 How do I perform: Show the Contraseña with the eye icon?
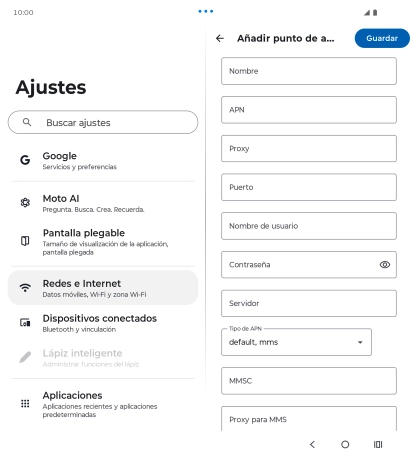tap(385, 265)
